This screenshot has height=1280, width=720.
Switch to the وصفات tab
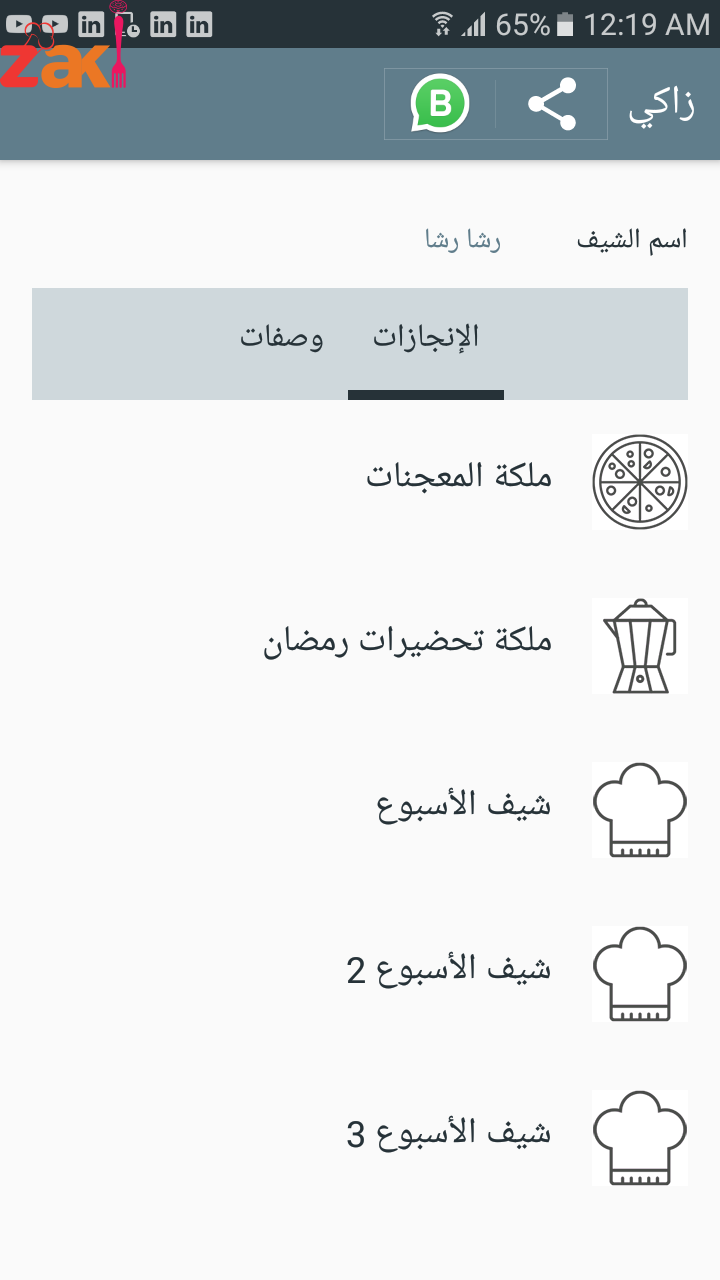pos(282,338)
